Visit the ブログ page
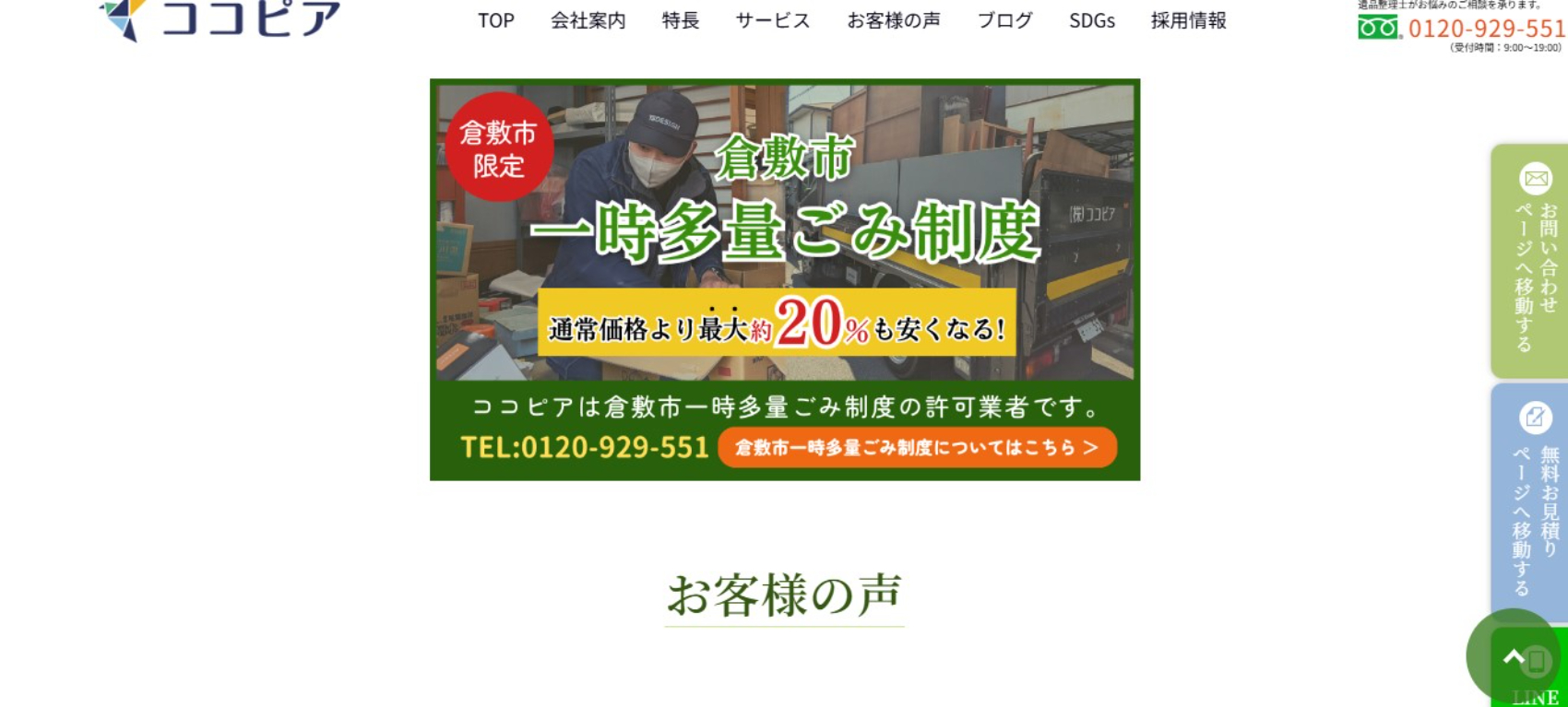 point(1004,20)
